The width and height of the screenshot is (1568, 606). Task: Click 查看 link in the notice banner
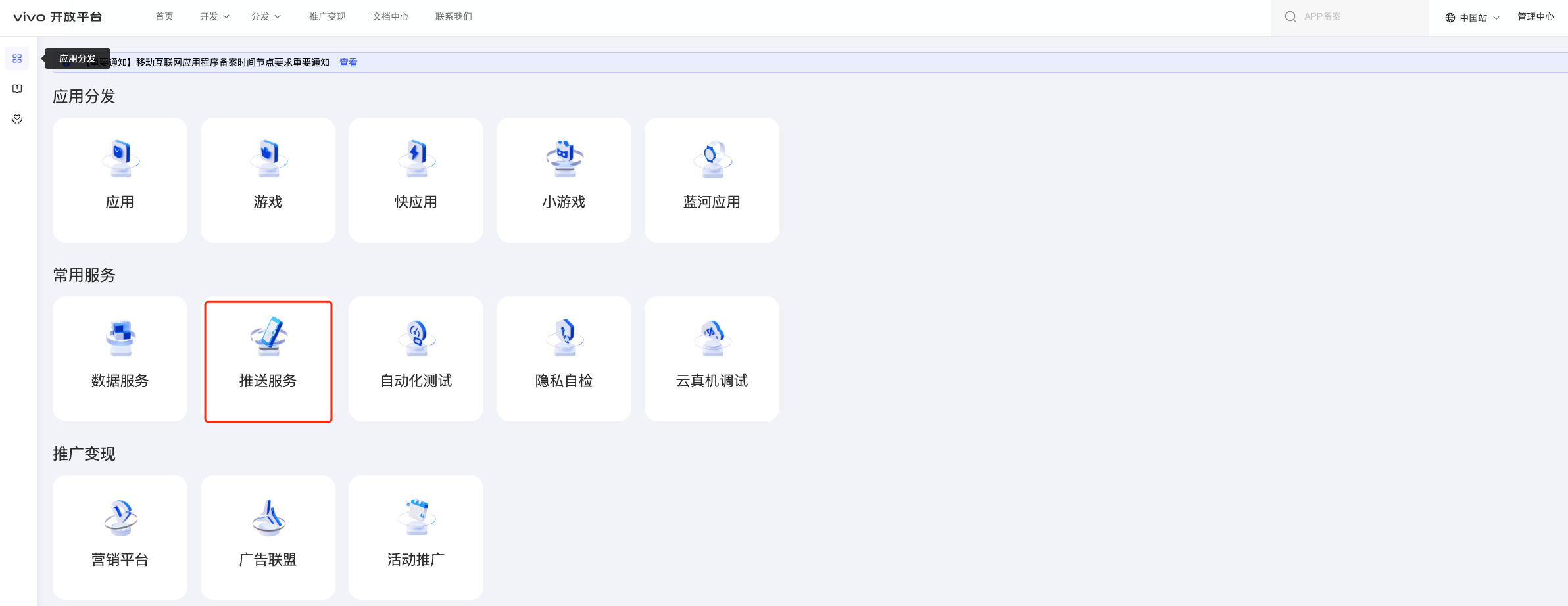(348, 62)
